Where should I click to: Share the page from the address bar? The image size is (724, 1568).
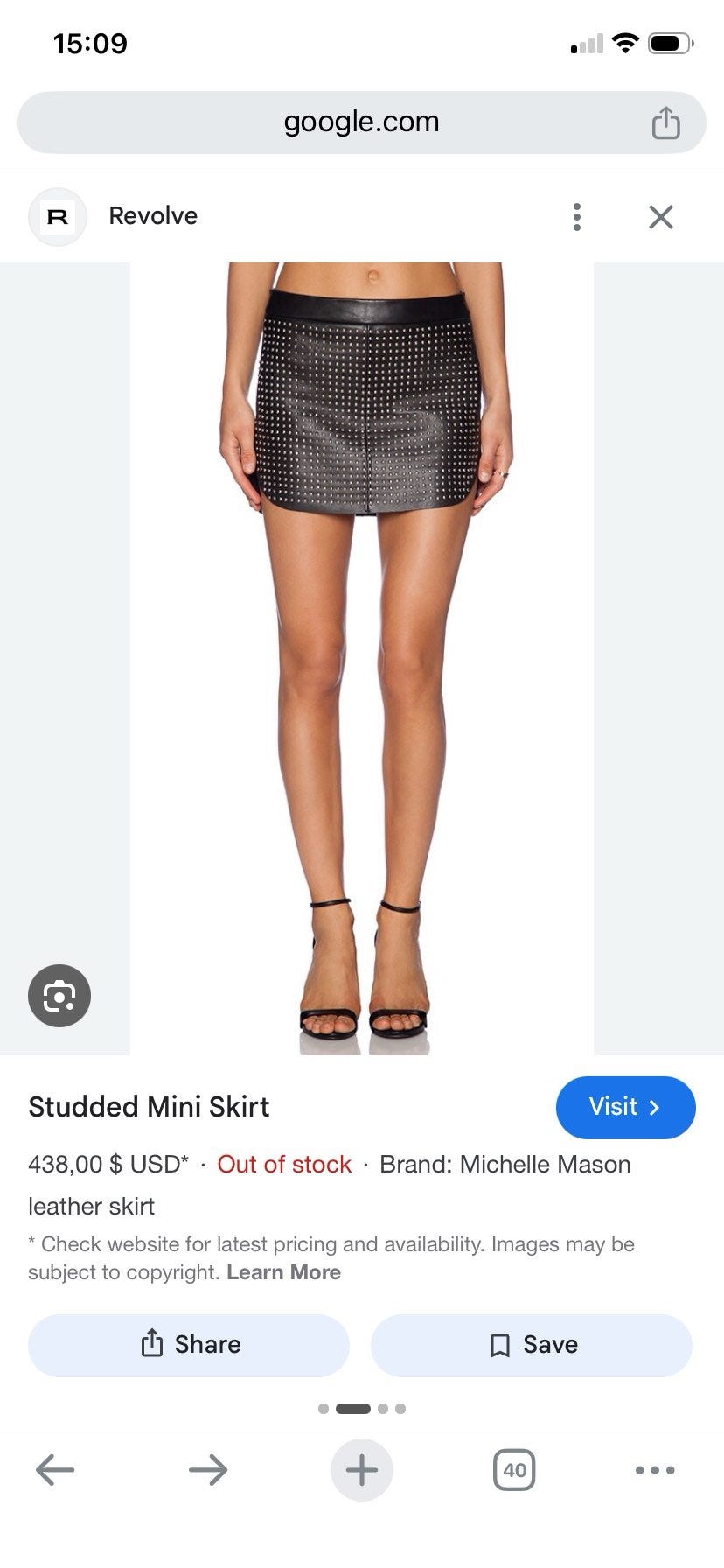tap(665, 122)
